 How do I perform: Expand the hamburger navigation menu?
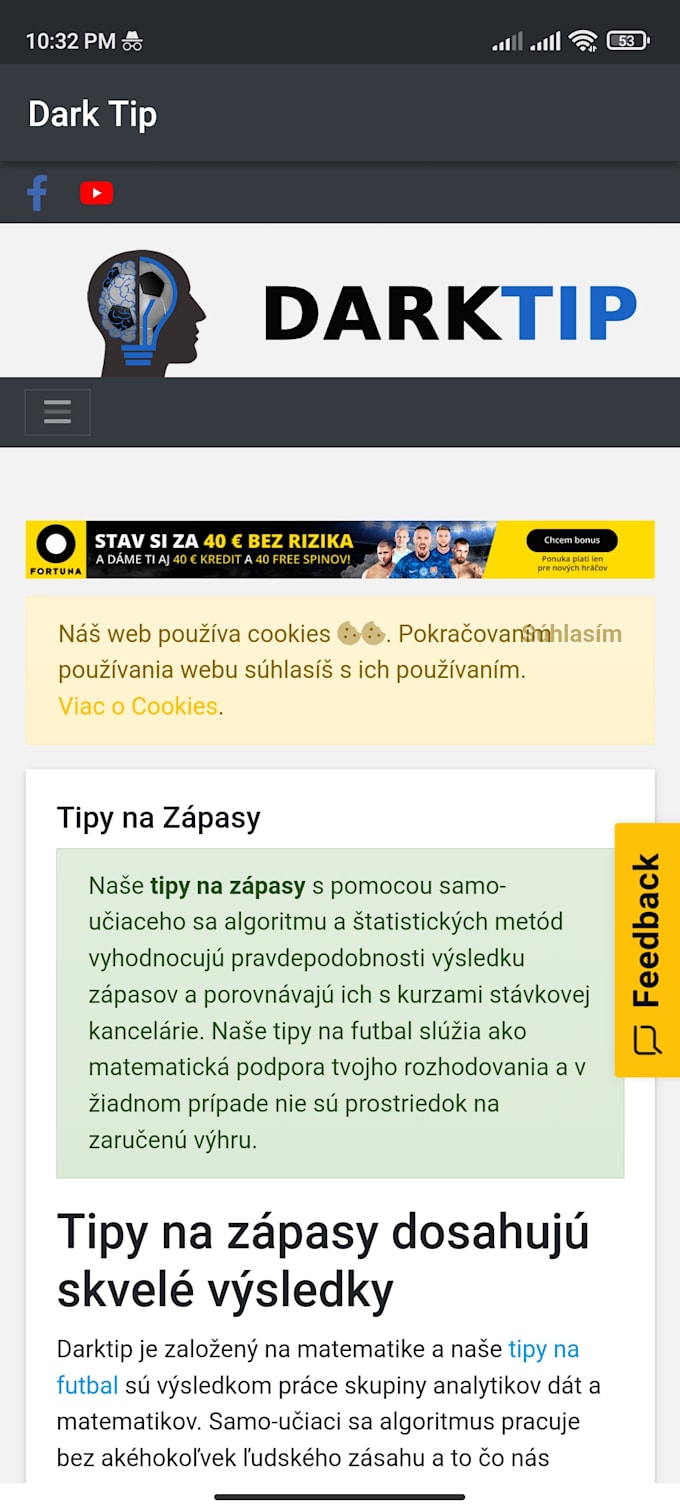[57, 412]
